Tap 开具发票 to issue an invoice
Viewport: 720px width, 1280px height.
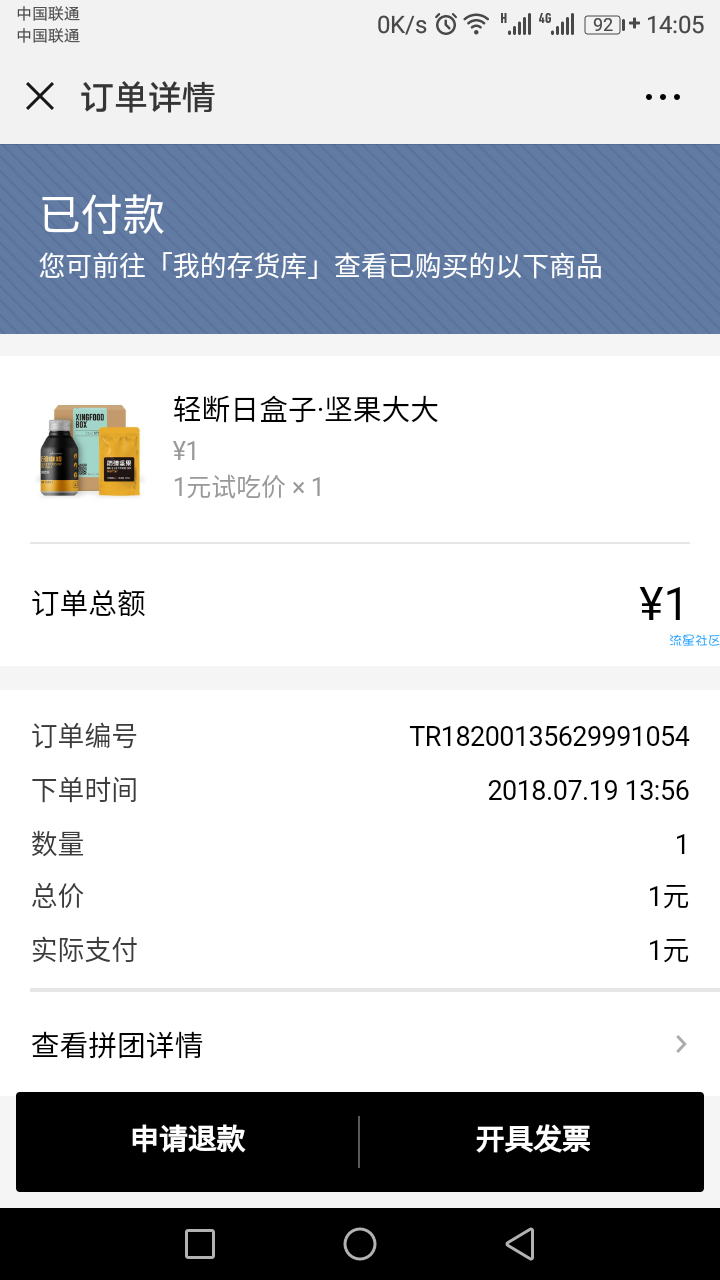pyautogui.click(x=533, y=1140)
